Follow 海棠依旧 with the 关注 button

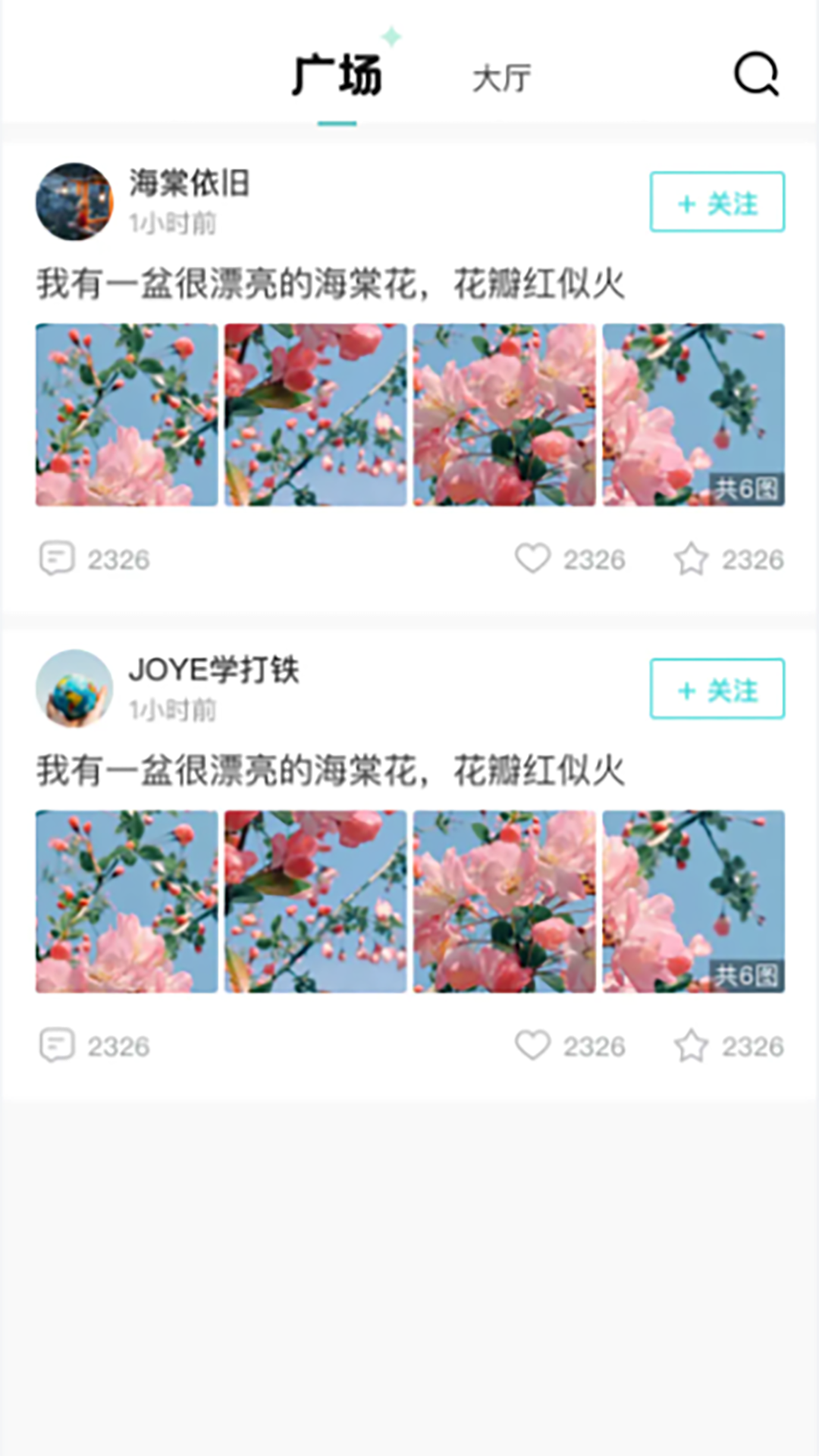(x=717, y=203)
